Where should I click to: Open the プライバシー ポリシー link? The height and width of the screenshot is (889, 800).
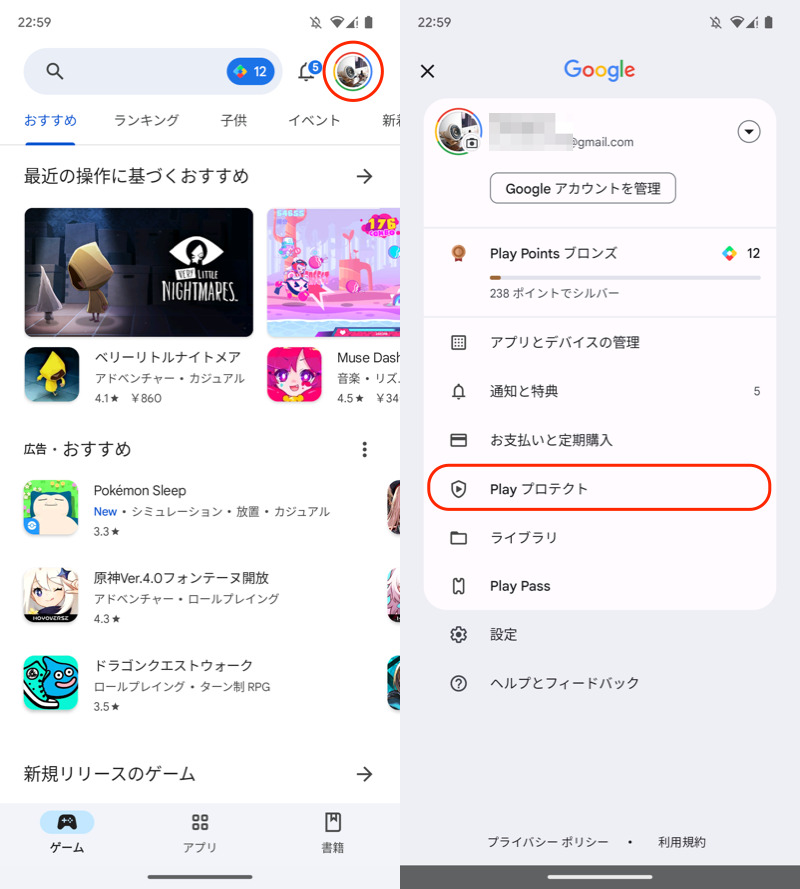[547, 842]
